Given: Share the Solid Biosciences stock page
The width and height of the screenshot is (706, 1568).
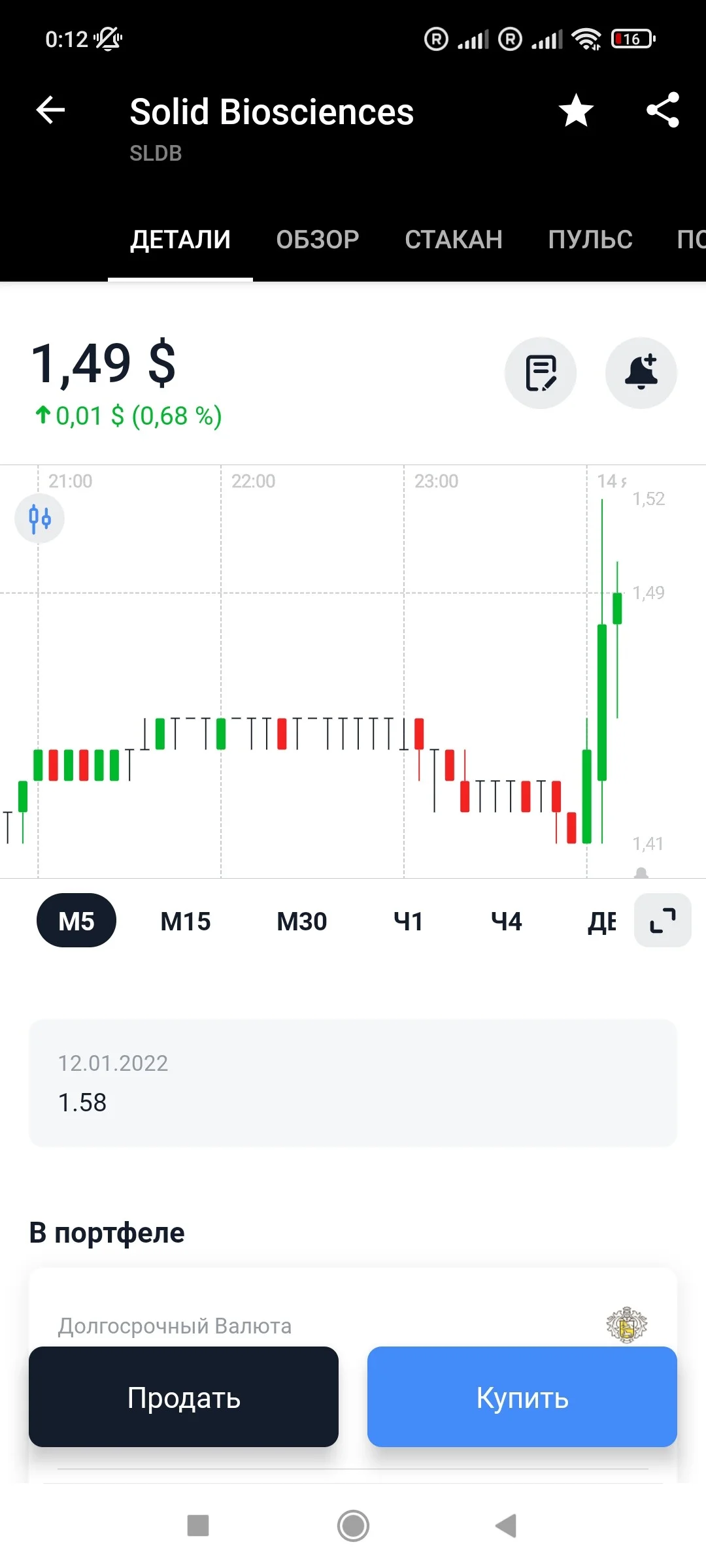Looking at the screenshot, I should (663, 110).
